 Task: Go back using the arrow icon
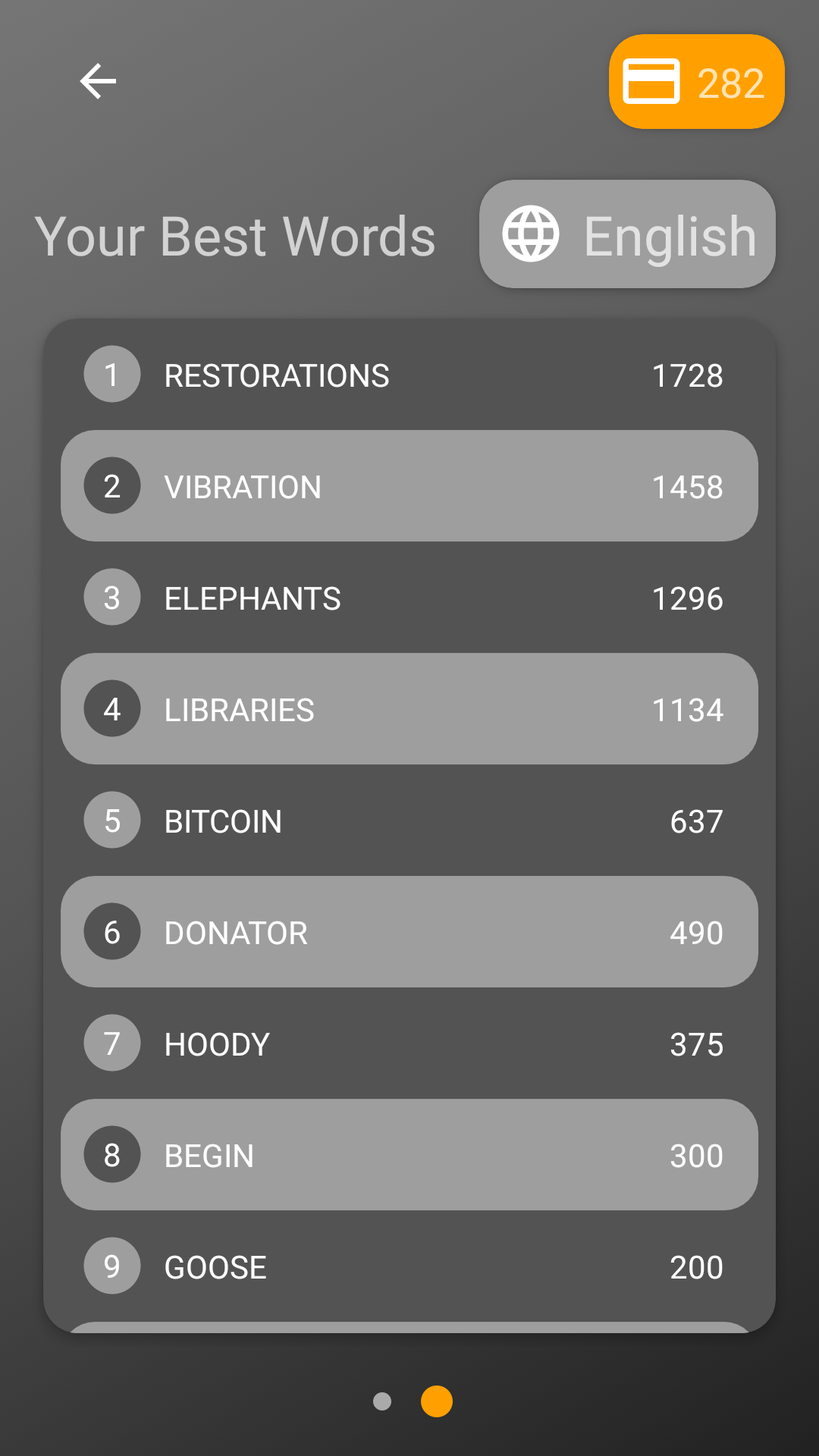click(98, 81)
